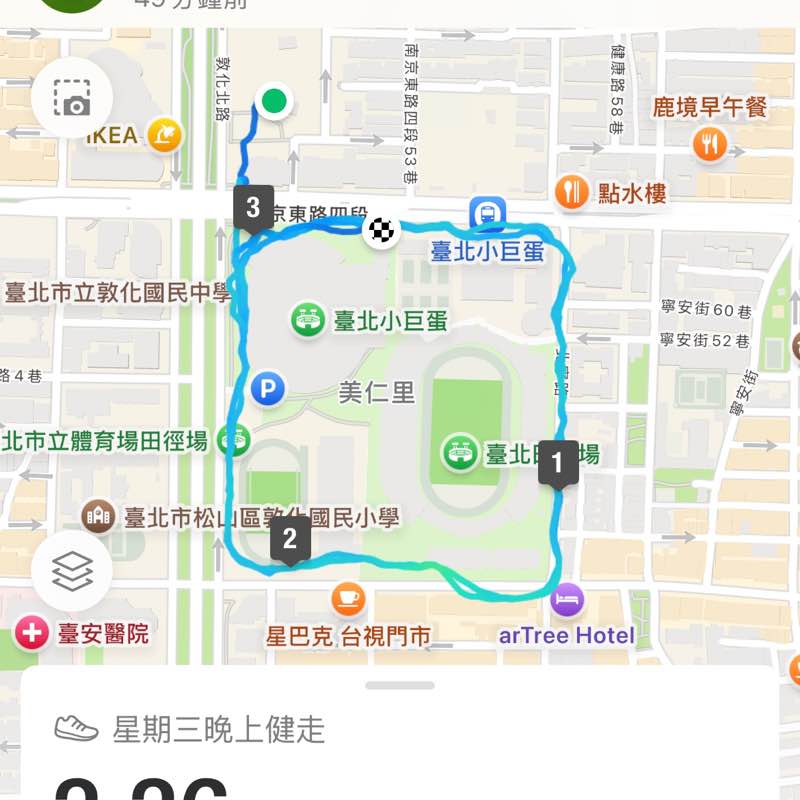Open the map layers selector
The image size is (800, 800).
pos(71,572)
